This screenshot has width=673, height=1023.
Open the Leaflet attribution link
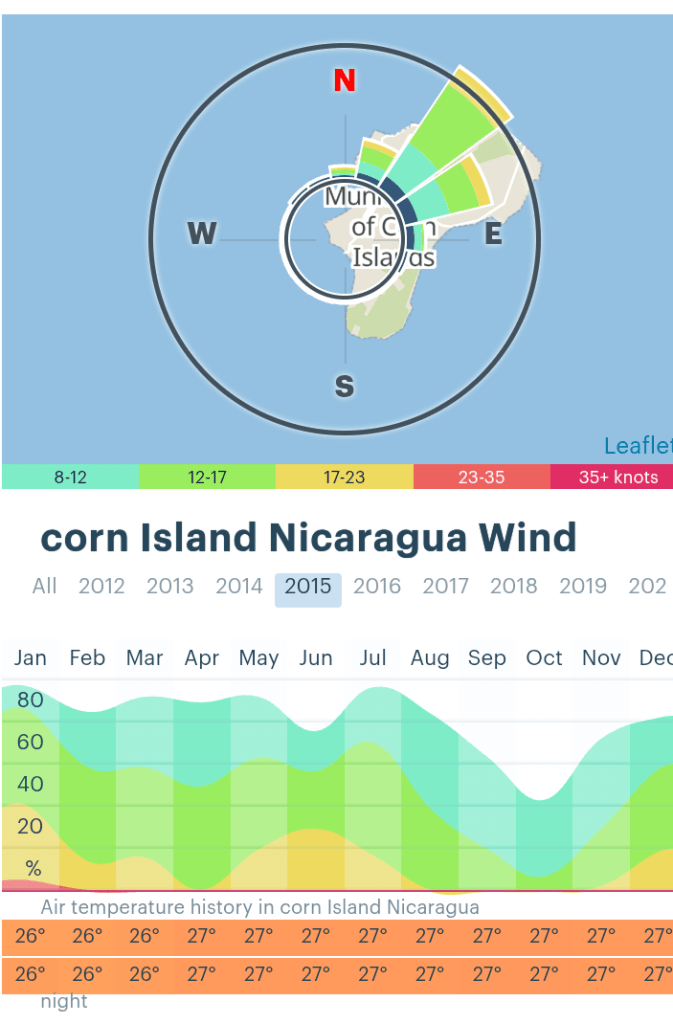[x=638, y=446]
